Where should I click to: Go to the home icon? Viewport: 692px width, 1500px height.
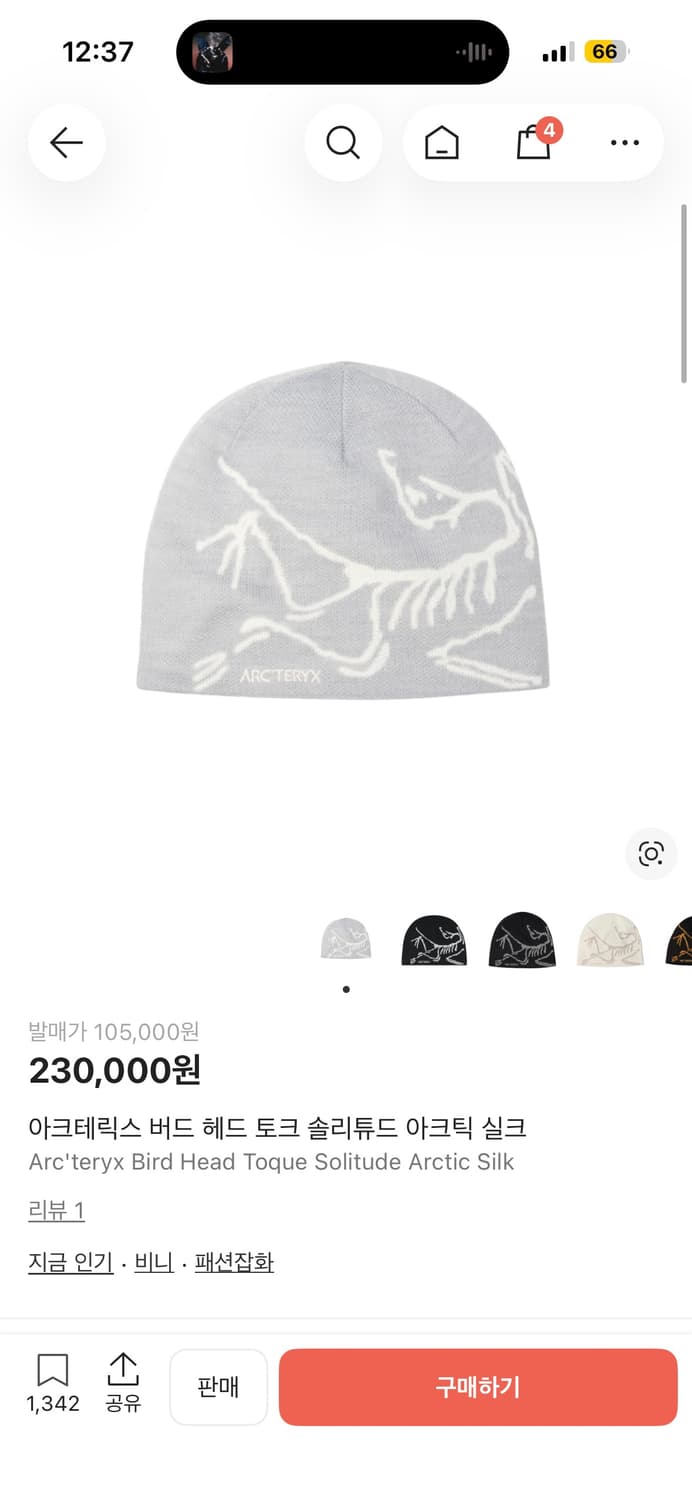[x=441, y=143]
